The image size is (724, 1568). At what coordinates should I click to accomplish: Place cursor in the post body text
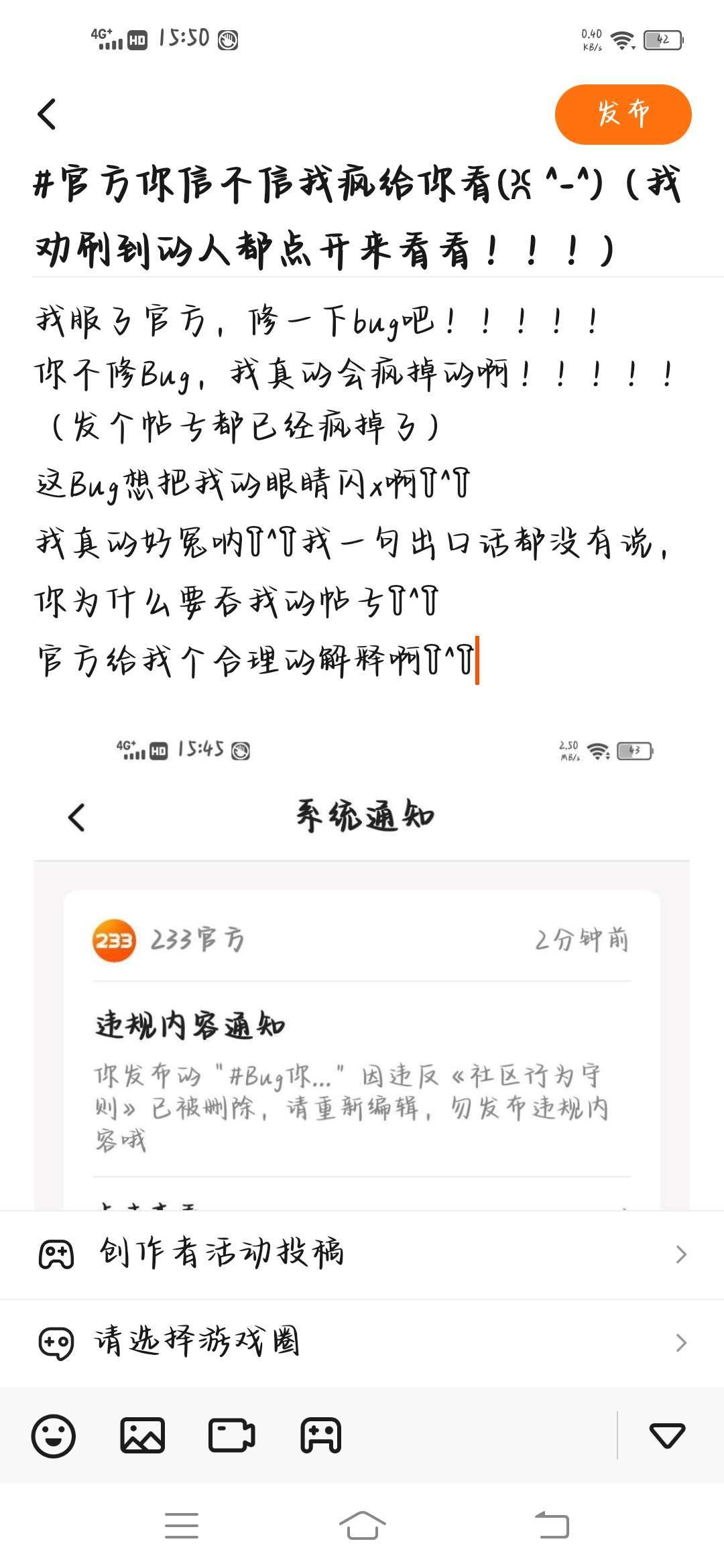[x=355, y=492]
